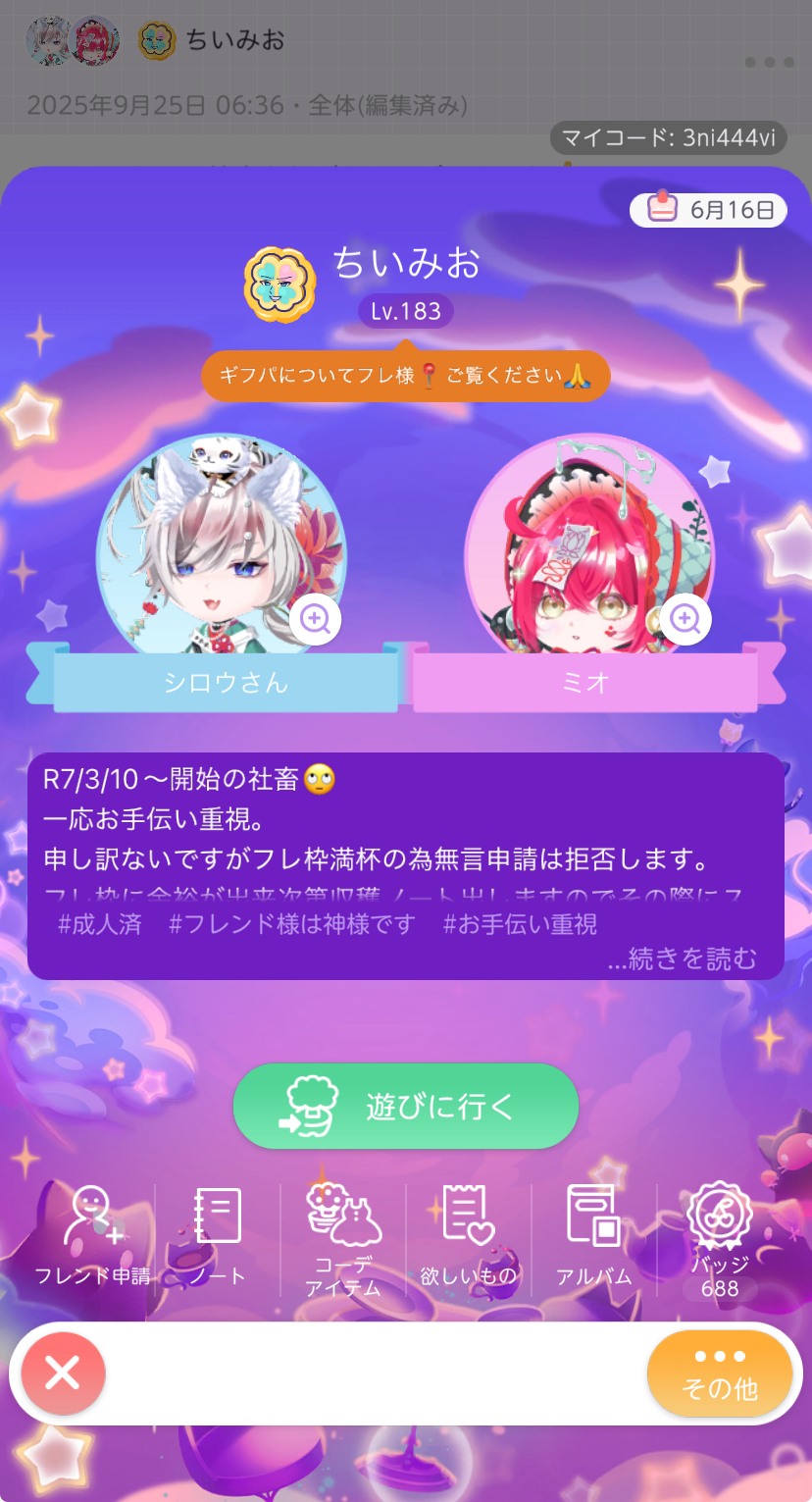The image size is (812, 1502).
Task: Tap the 遊びに行く button
Action: [405, 1106]
